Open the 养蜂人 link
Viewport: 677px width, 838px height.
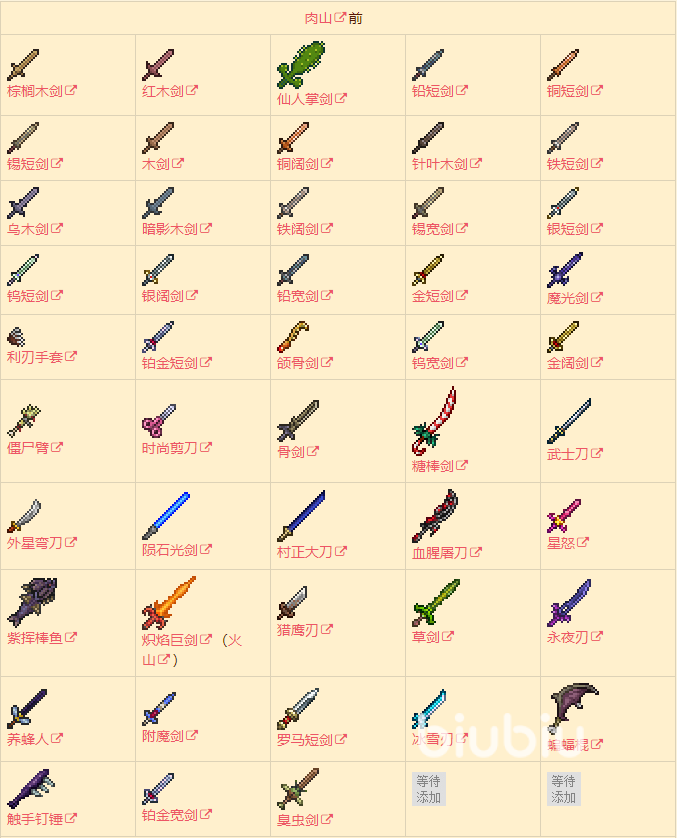27,739
